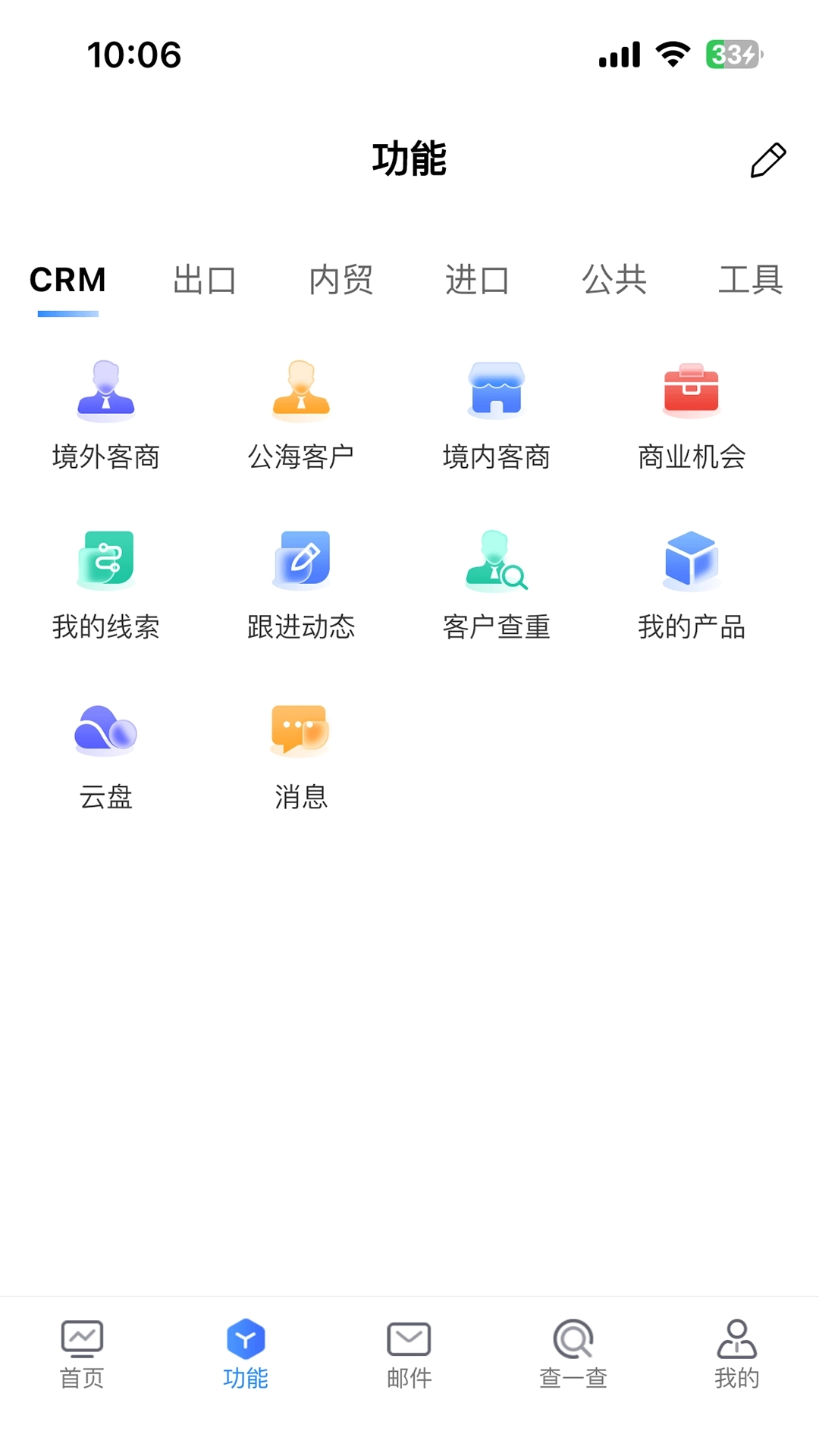
Task: Open the 境外客商 (overseas customers) icon
Action: (x=105, y=413)
